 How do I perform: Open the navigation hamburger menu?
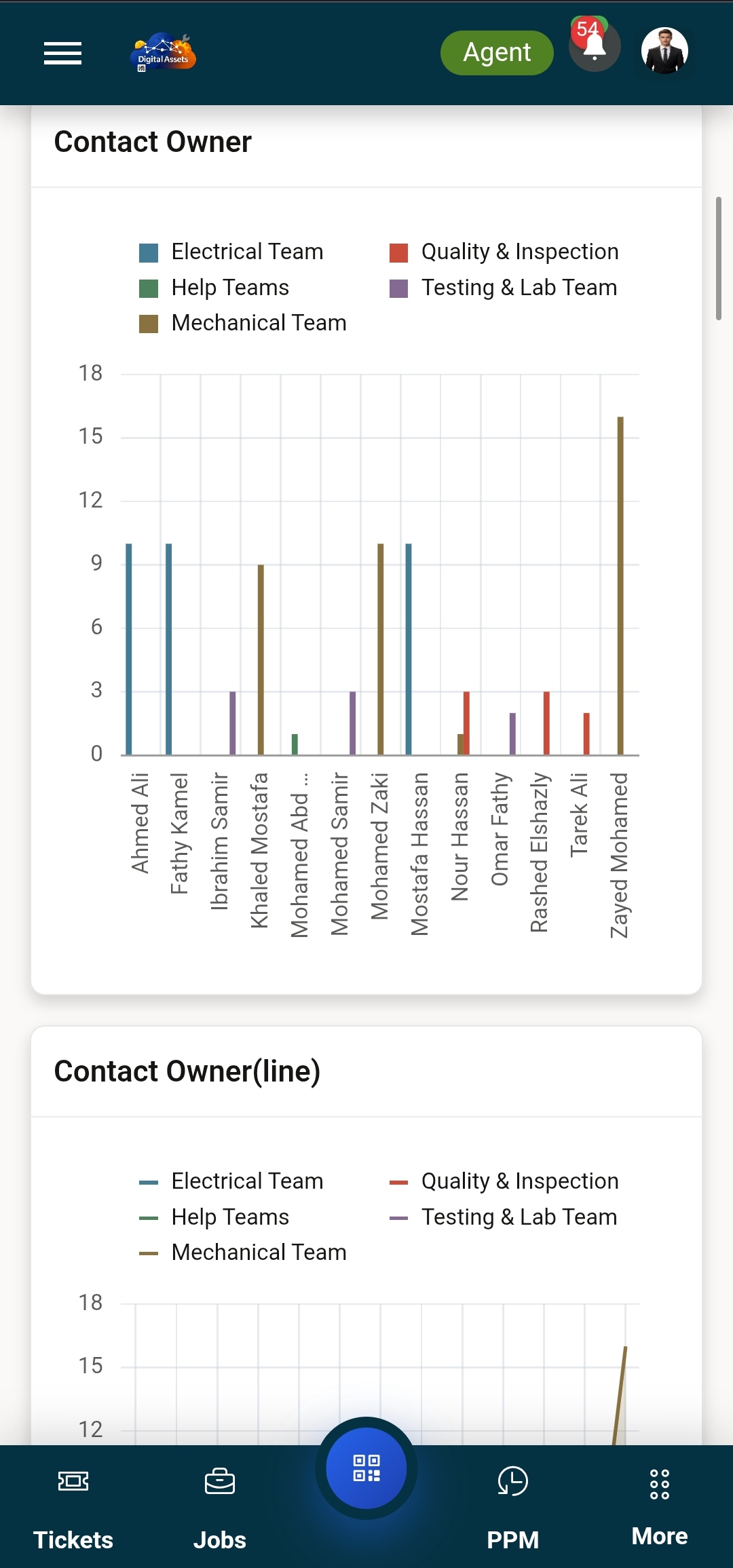pos(62,54)
